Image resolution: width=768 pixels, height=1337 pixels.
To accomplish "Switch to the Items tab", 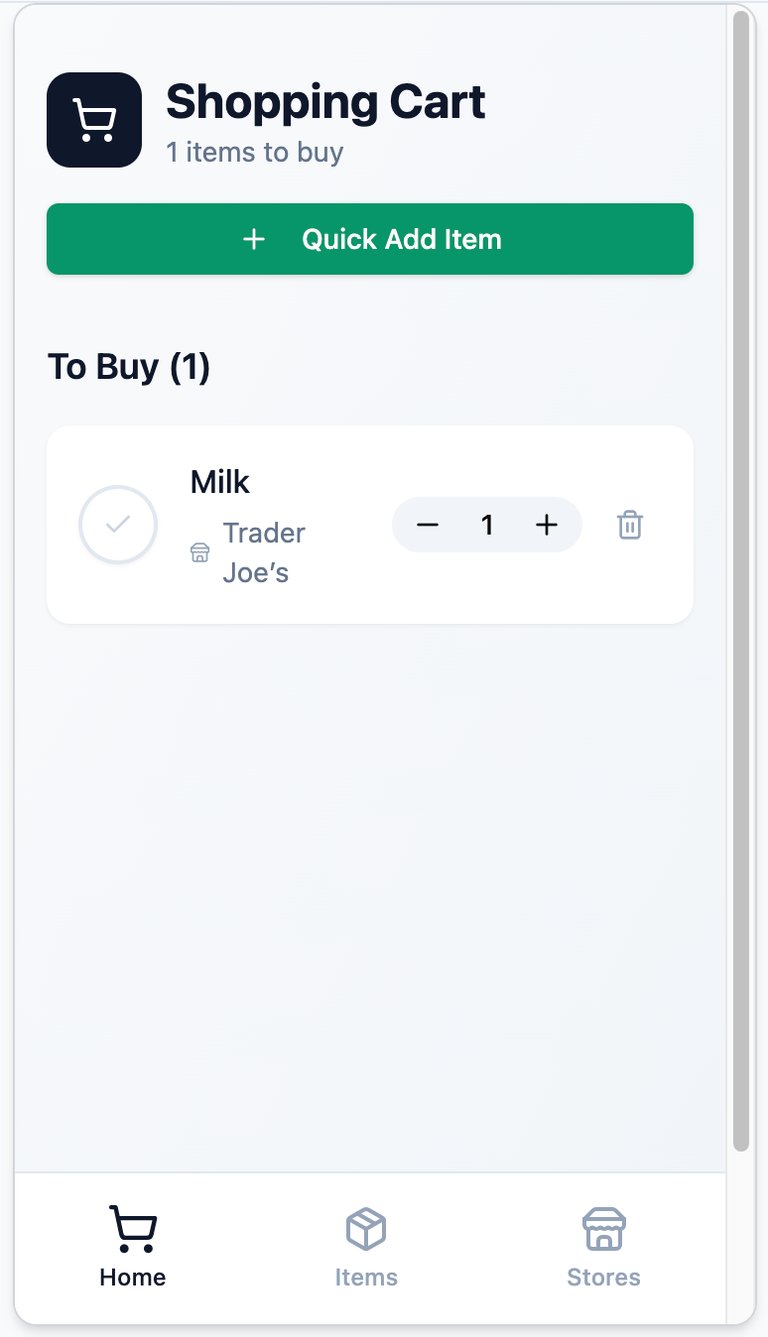I will point(366,1246).
